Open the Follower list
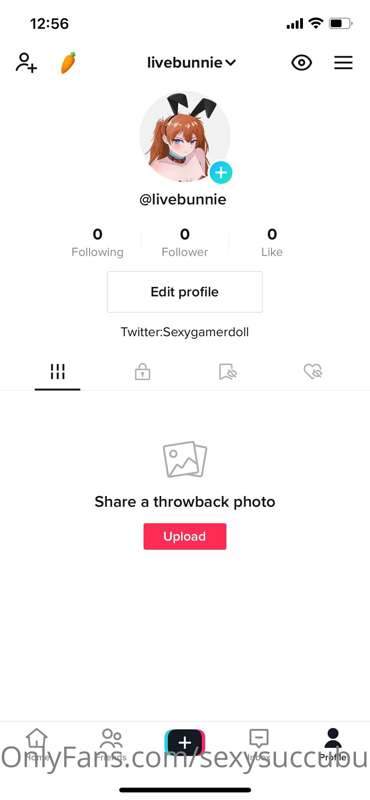The width and height of the screenshot is (370, 800). coord(185,242)
